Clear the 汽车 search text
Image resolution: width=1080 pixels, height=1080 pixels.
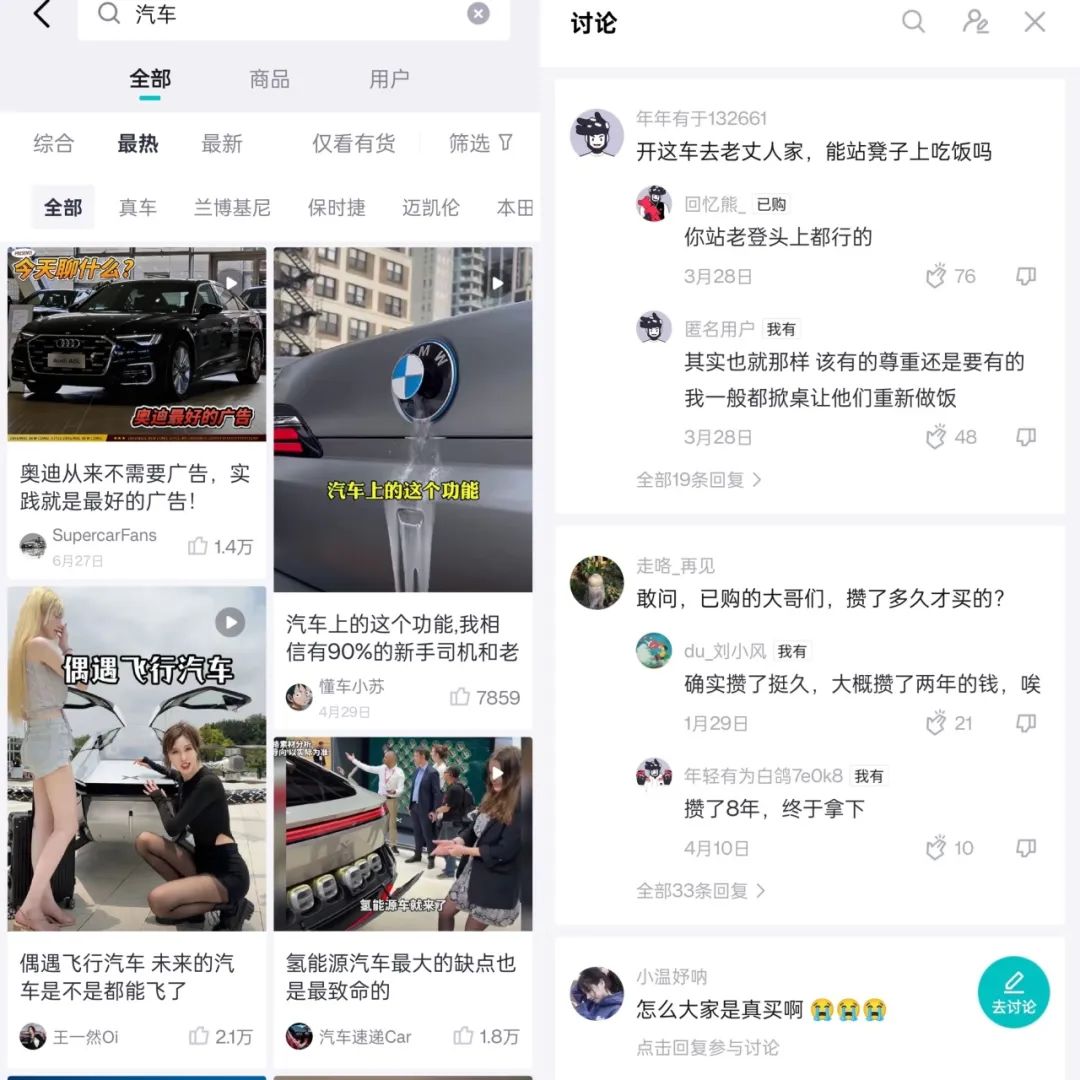click(479, 13)
